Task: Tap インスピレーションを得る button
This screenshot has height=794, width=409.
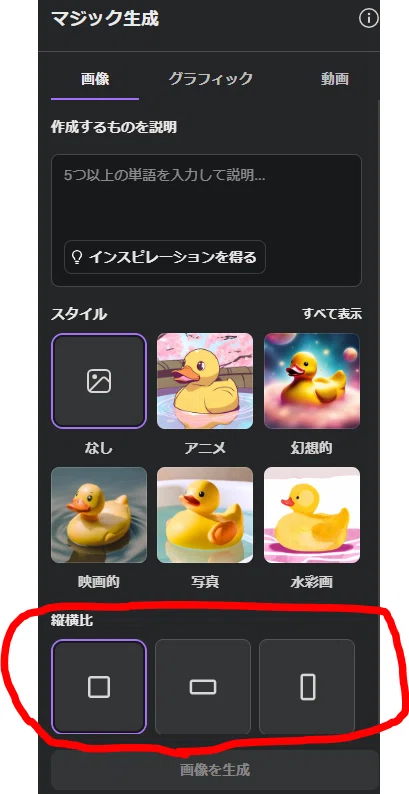Action: (165, 257)
